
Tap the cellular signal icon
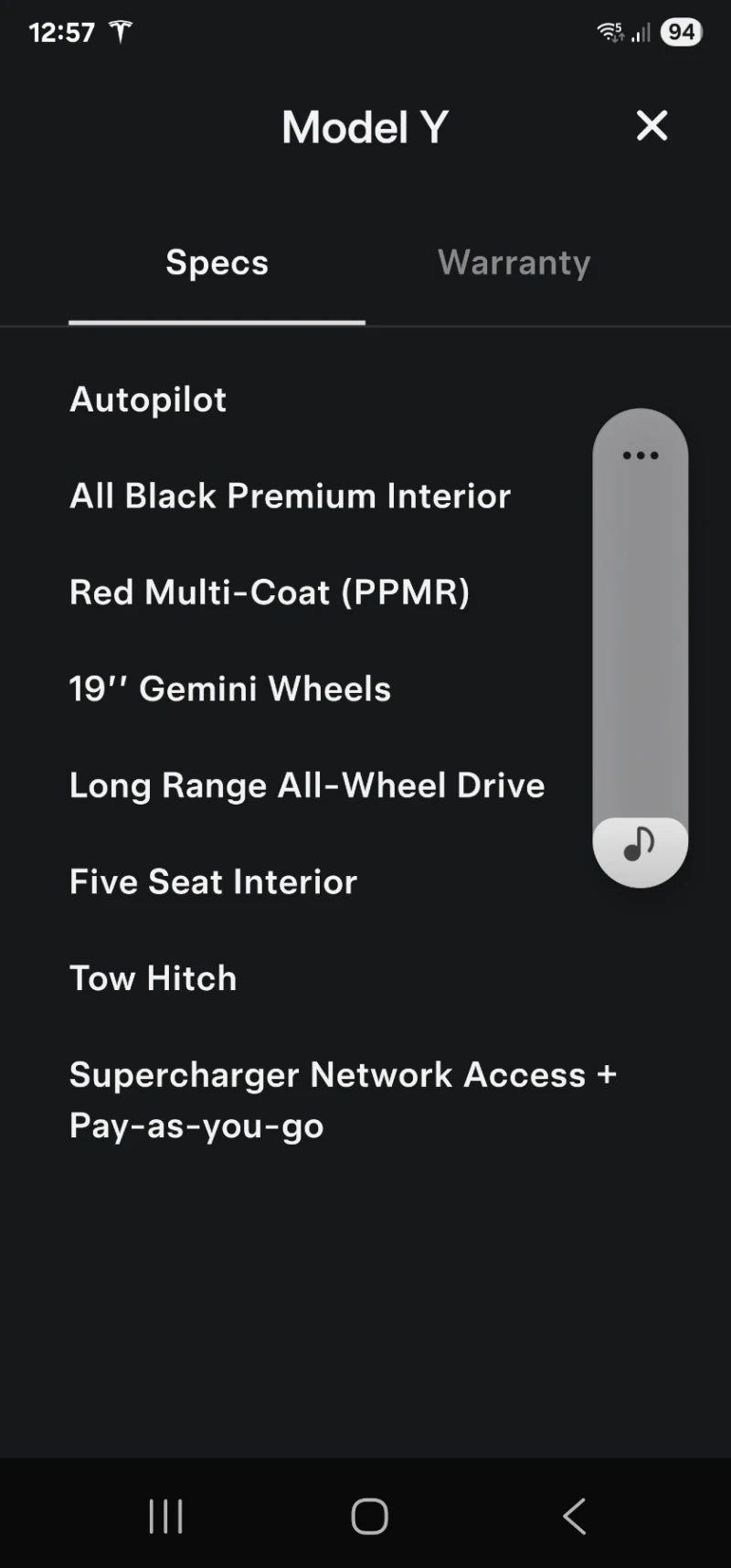click(640, 32)
